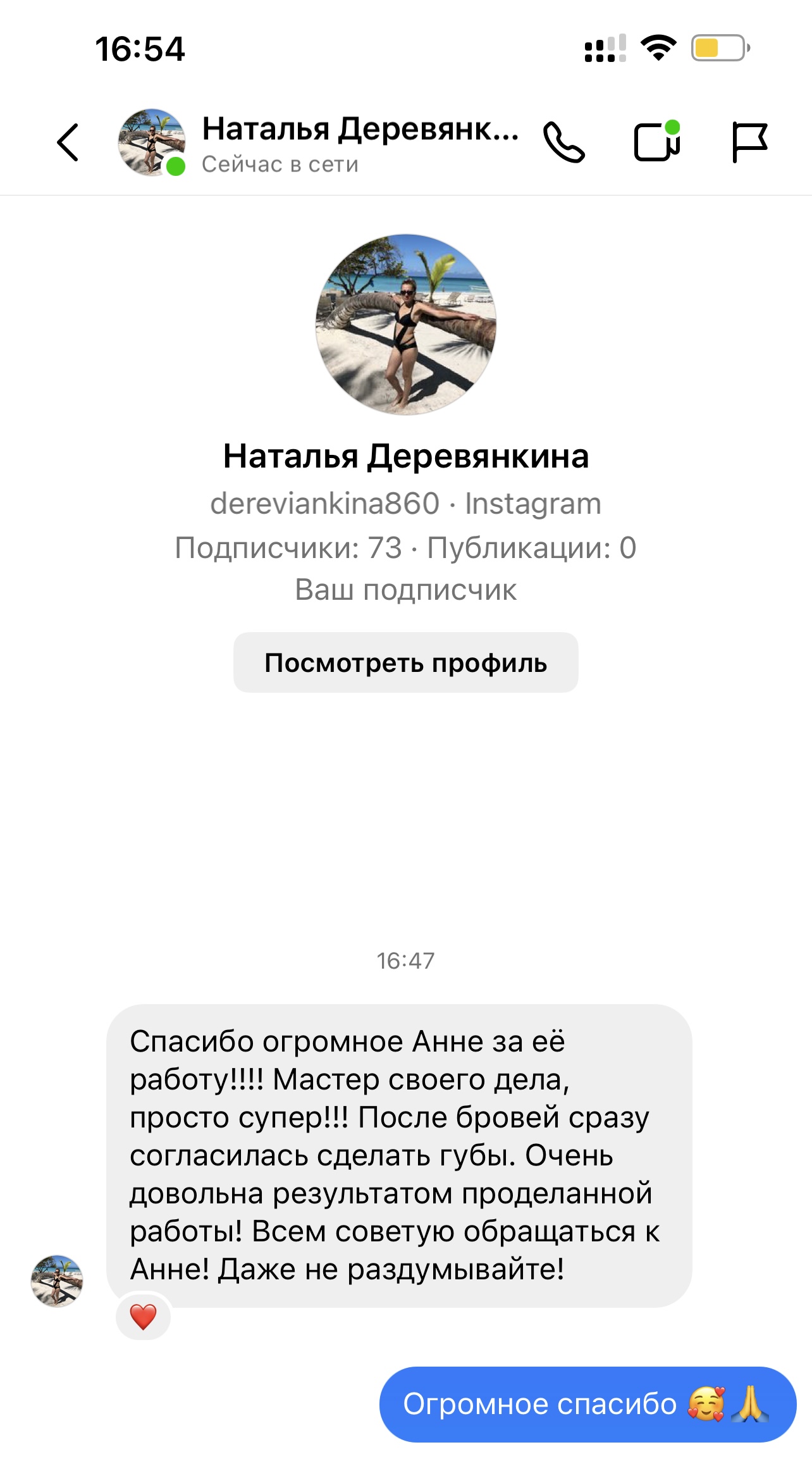View the heart reaction on the message
812x1459 pixels.
pos(144,1317)
